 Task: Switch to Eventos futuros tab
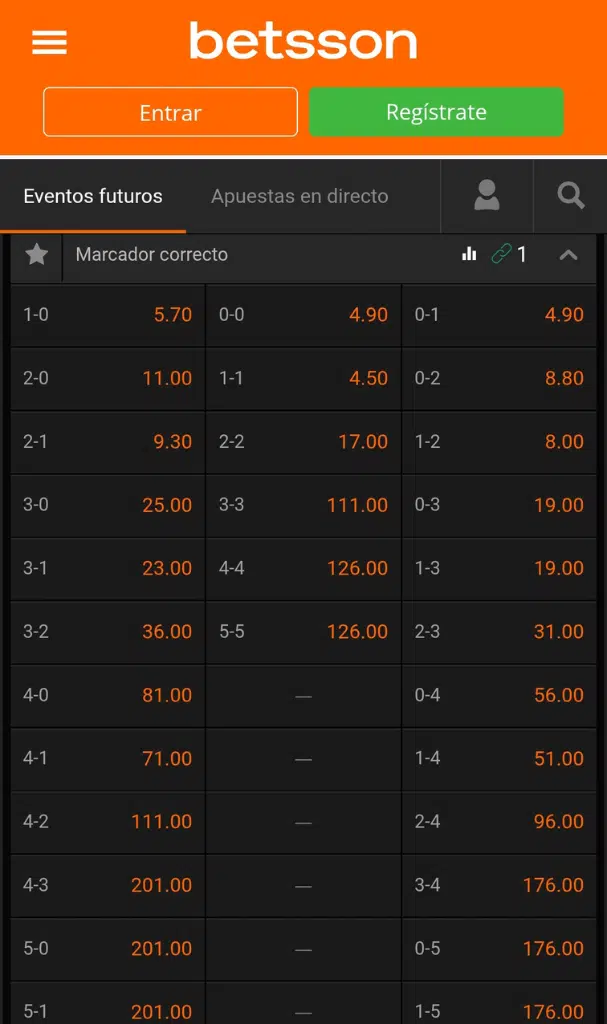93,196
